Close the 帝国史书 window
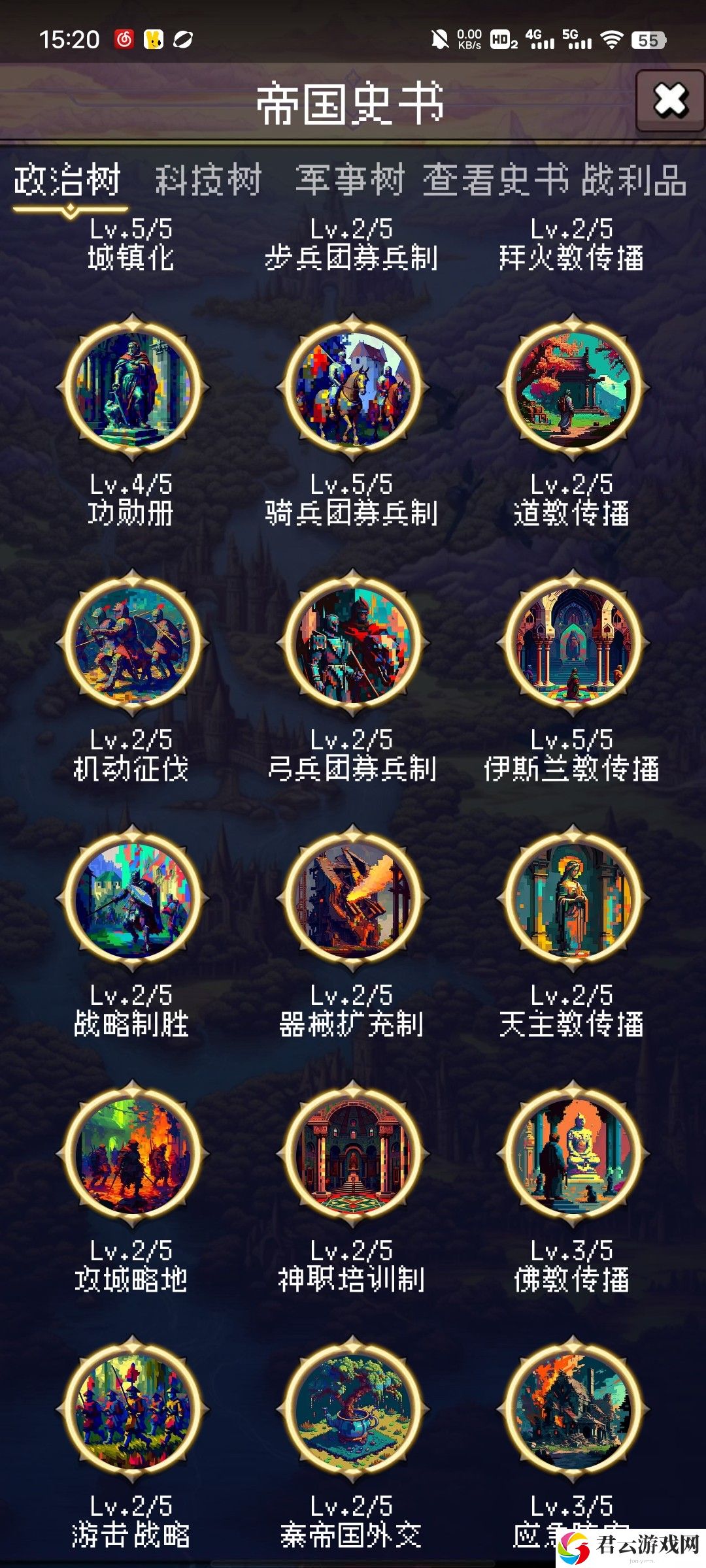The height and width of the screenshot is (1568, 706). tap(670, 101)
